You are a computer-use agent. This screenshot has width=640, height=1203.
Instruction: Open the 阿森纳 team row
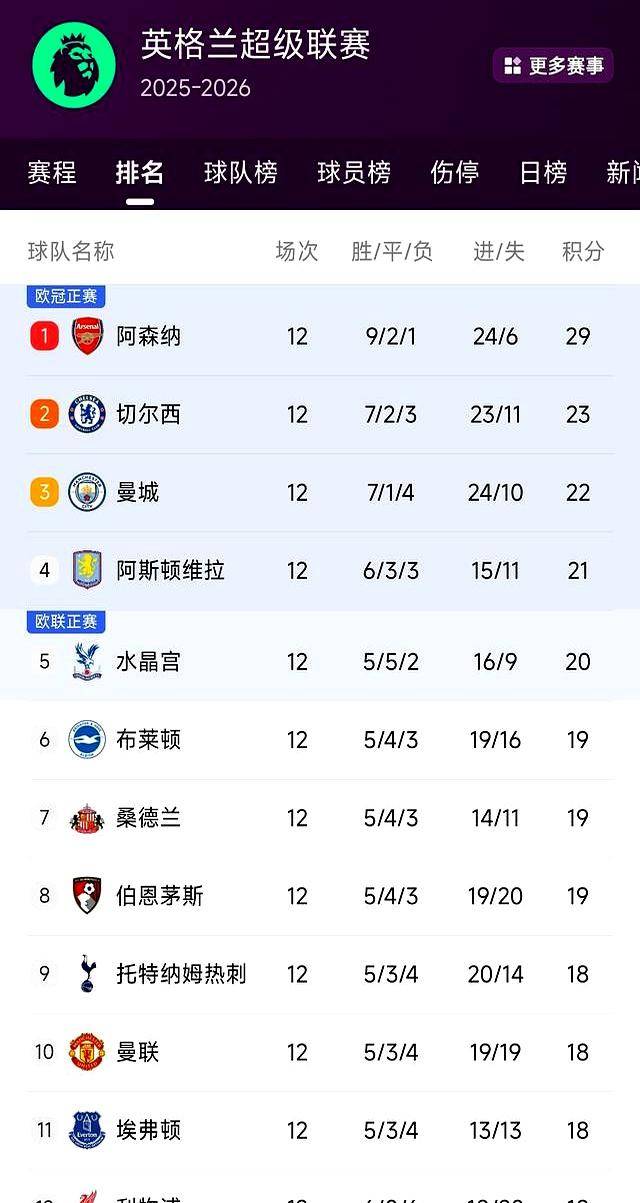point(320,336)
